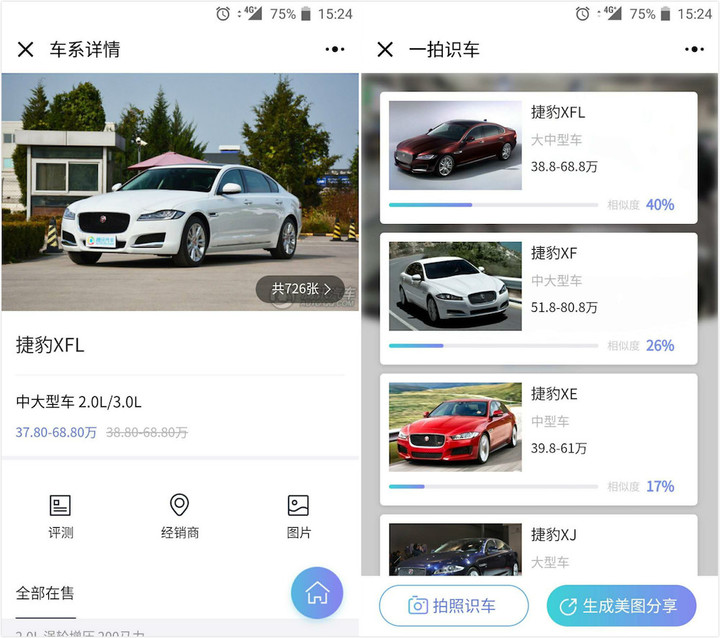Select the 全部在售 tab
The height and width of the screenshot is (638, 720).
pyautogui.click(x=45, y=592)
